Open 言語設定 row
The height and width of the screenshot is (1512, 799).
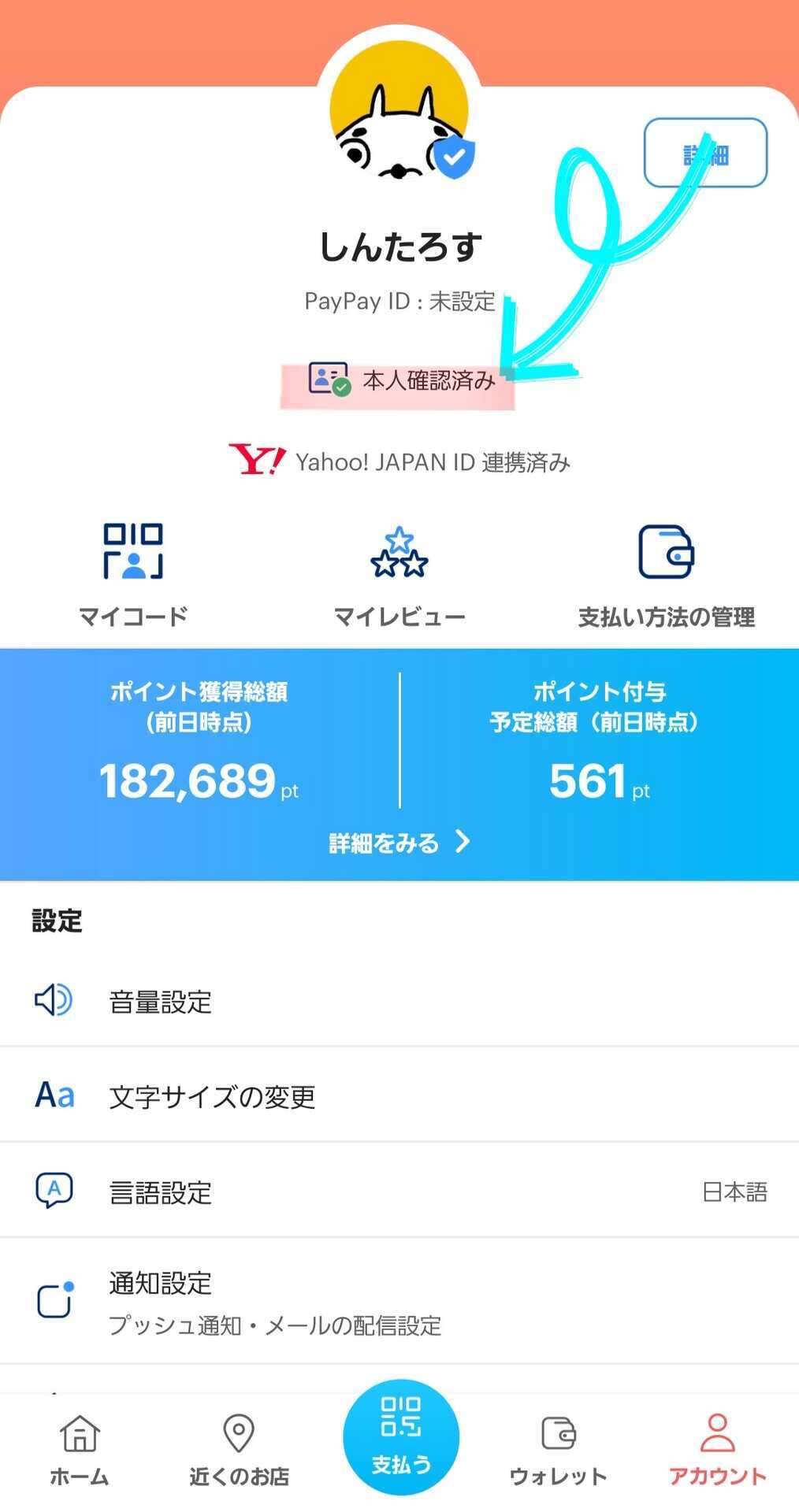(x=399, y=1191)
